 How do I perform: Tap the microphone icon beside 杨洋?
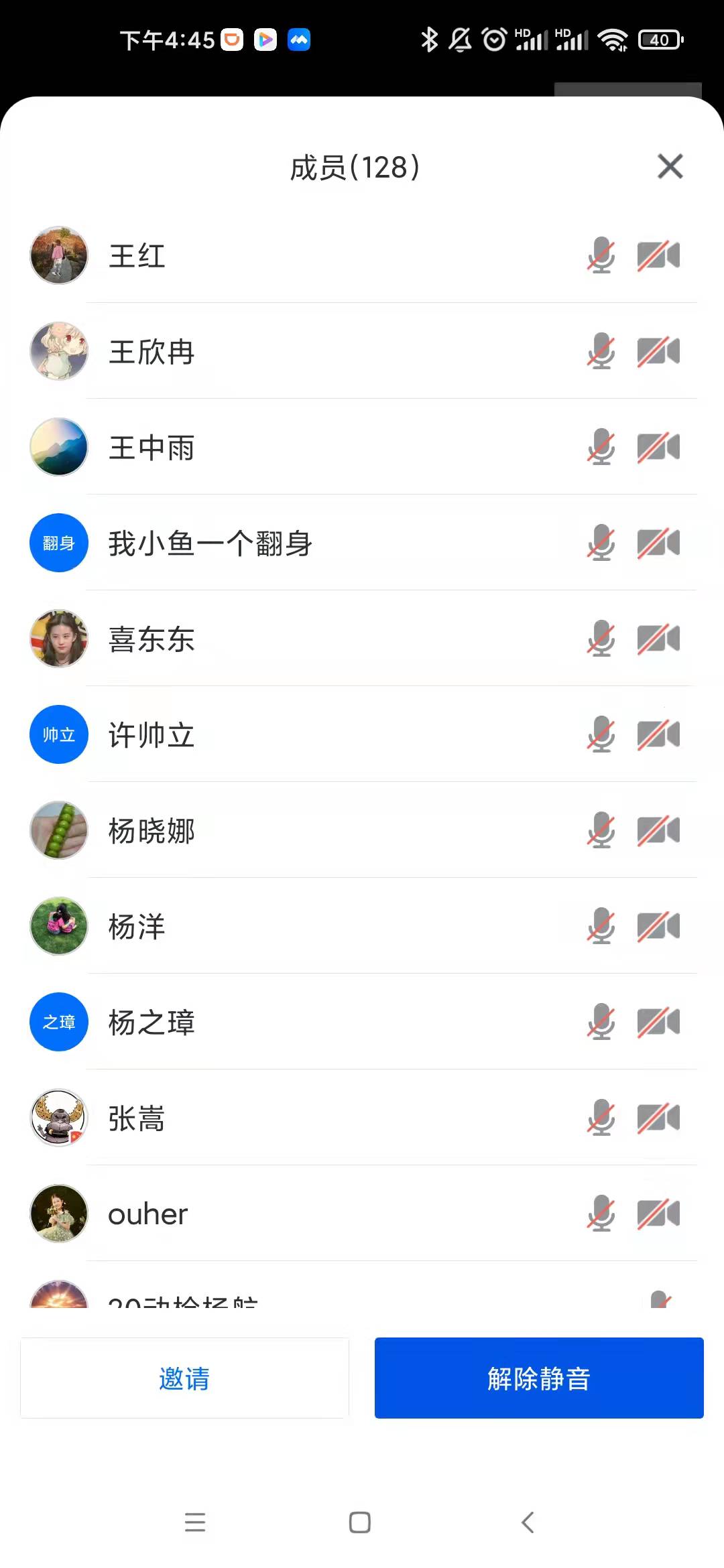pyautogui.click(x=601, y=926)
